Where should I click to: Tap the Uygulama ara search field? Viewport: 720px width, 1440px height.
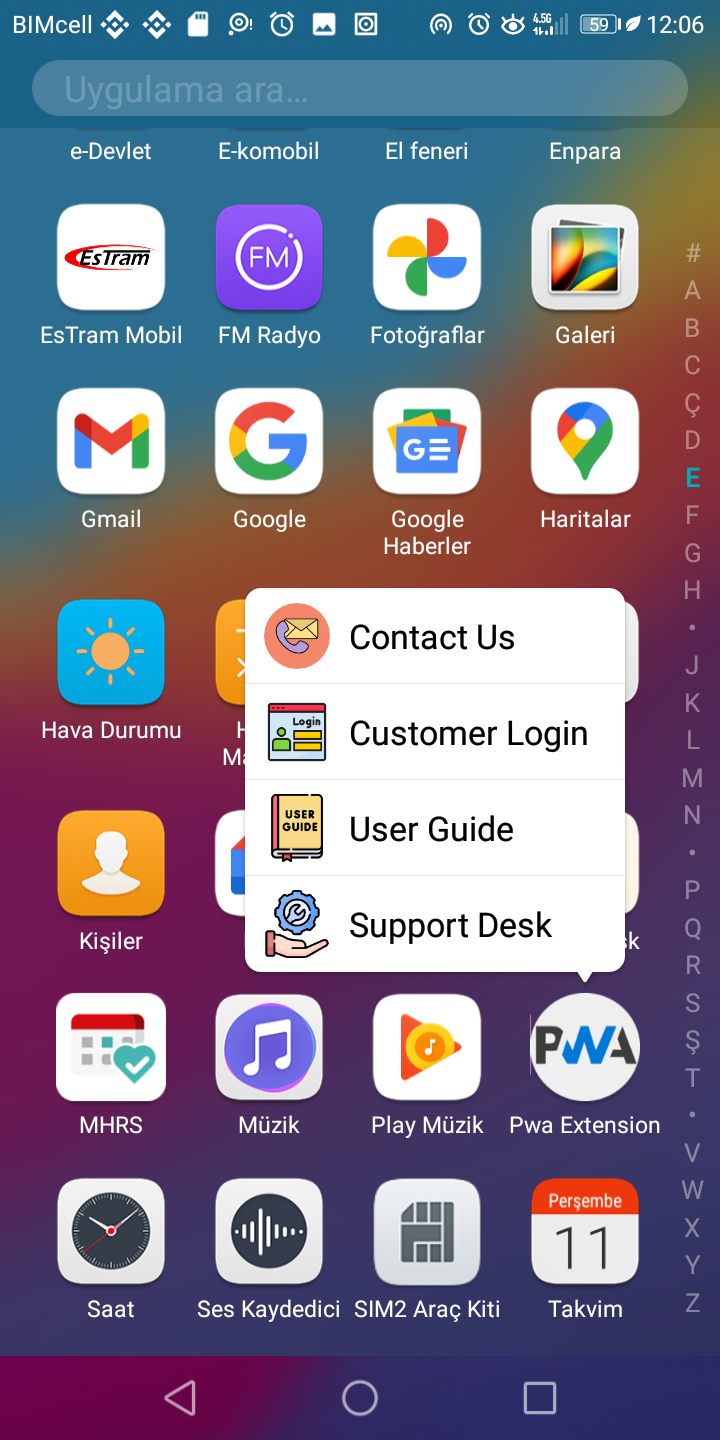coord(360,90)
